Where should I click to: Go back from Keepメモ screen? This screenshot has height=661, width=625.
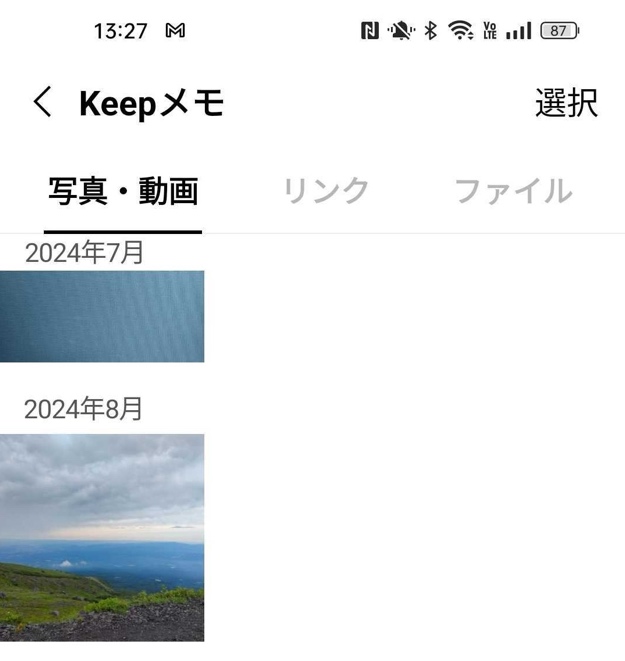[42, 102]
